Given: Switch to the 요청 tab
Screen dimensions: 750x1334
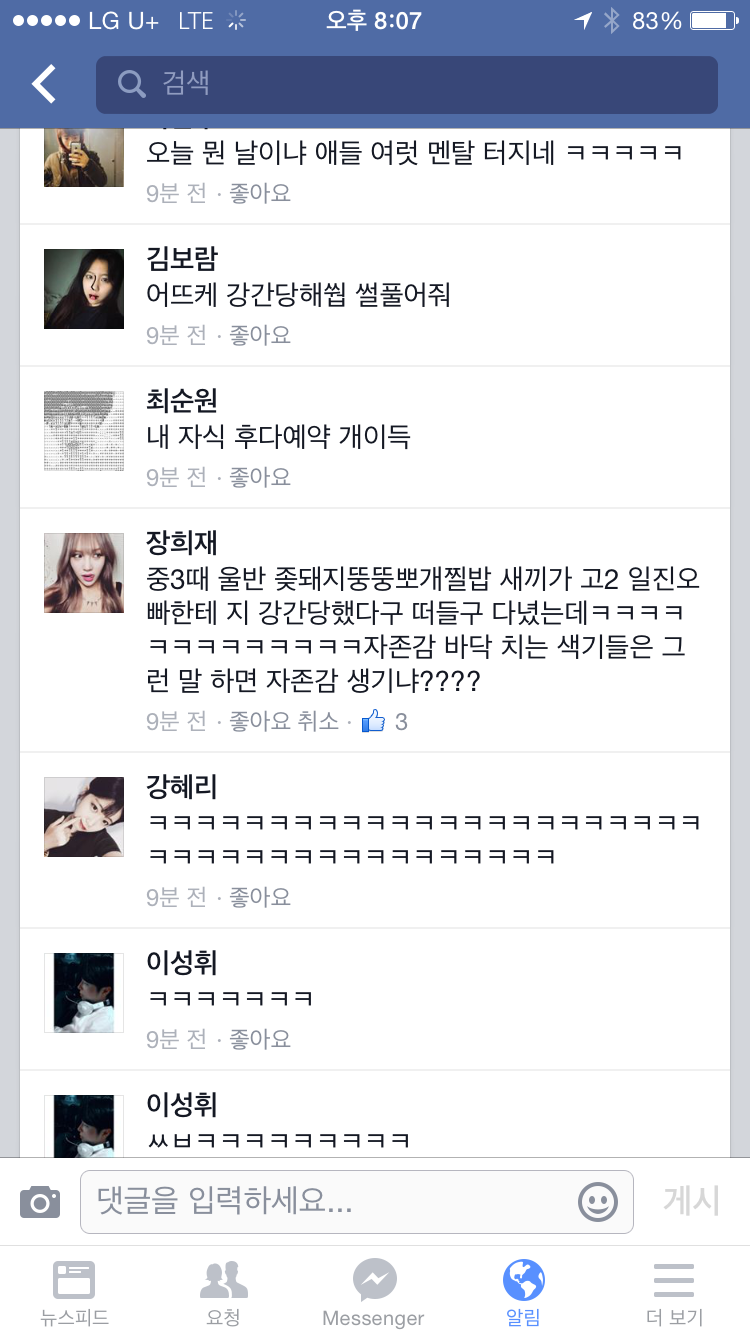Looking at the screenshot, I should (224, 1292).
